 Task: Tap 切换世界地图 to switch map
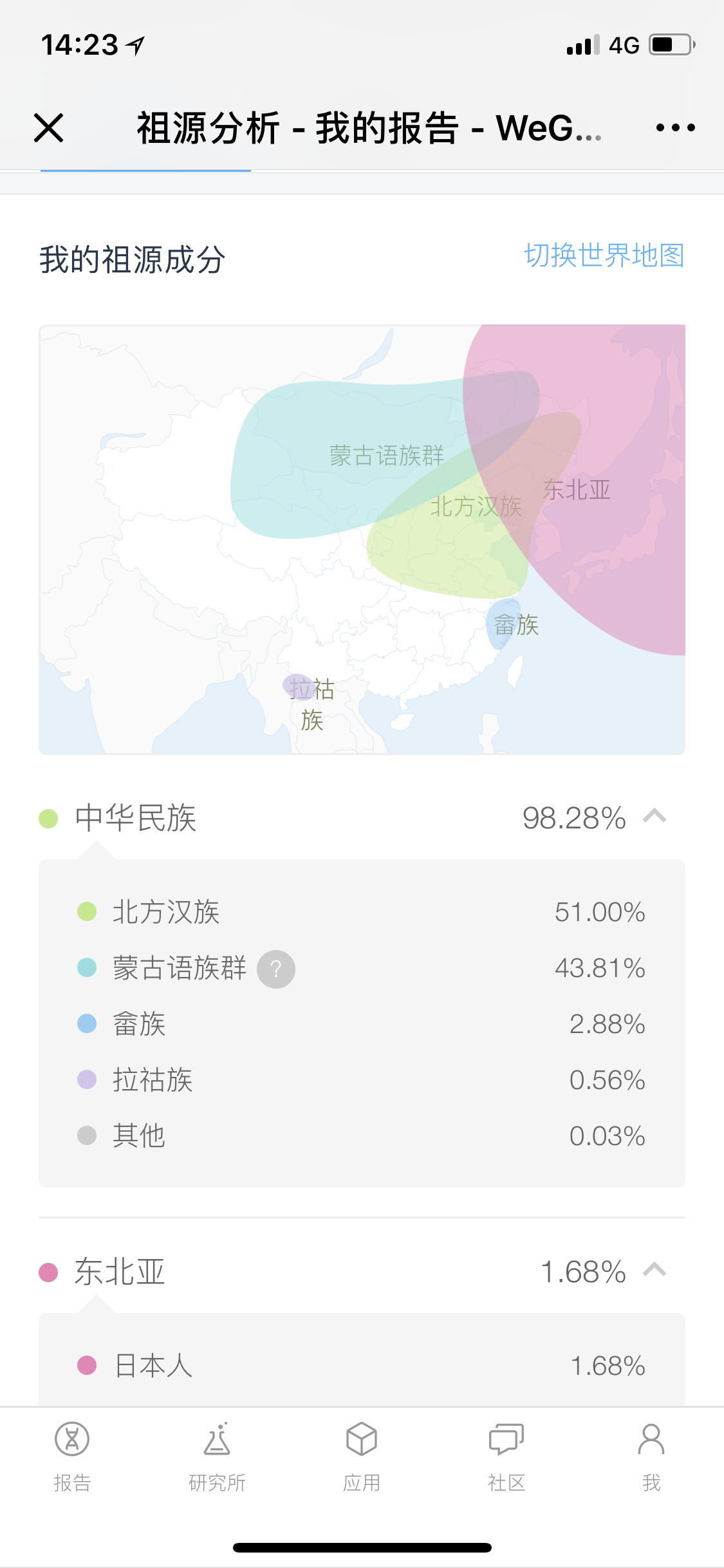coord(604,256)
